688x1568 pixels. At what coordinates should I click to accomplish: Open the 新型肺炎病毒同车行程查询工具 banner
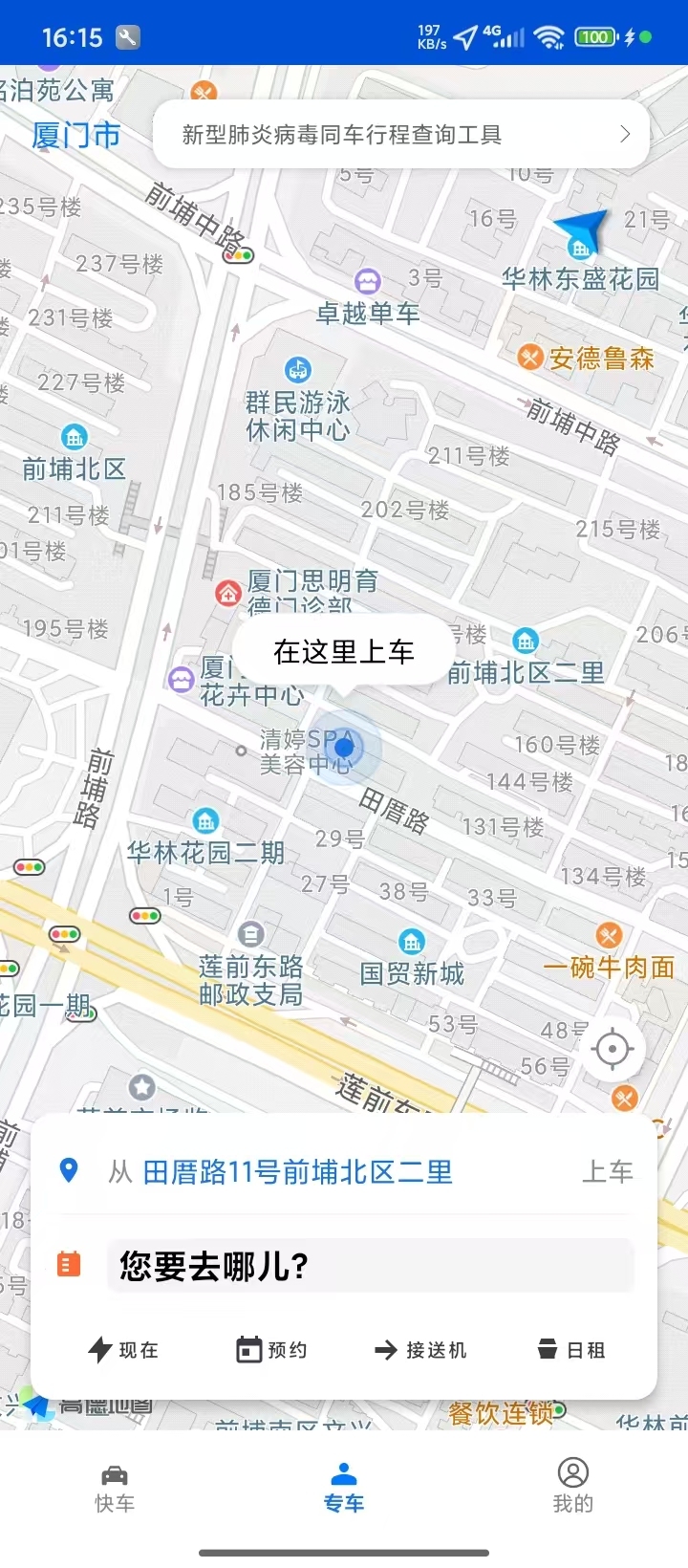pyautogui.click(x=401, y=135)
